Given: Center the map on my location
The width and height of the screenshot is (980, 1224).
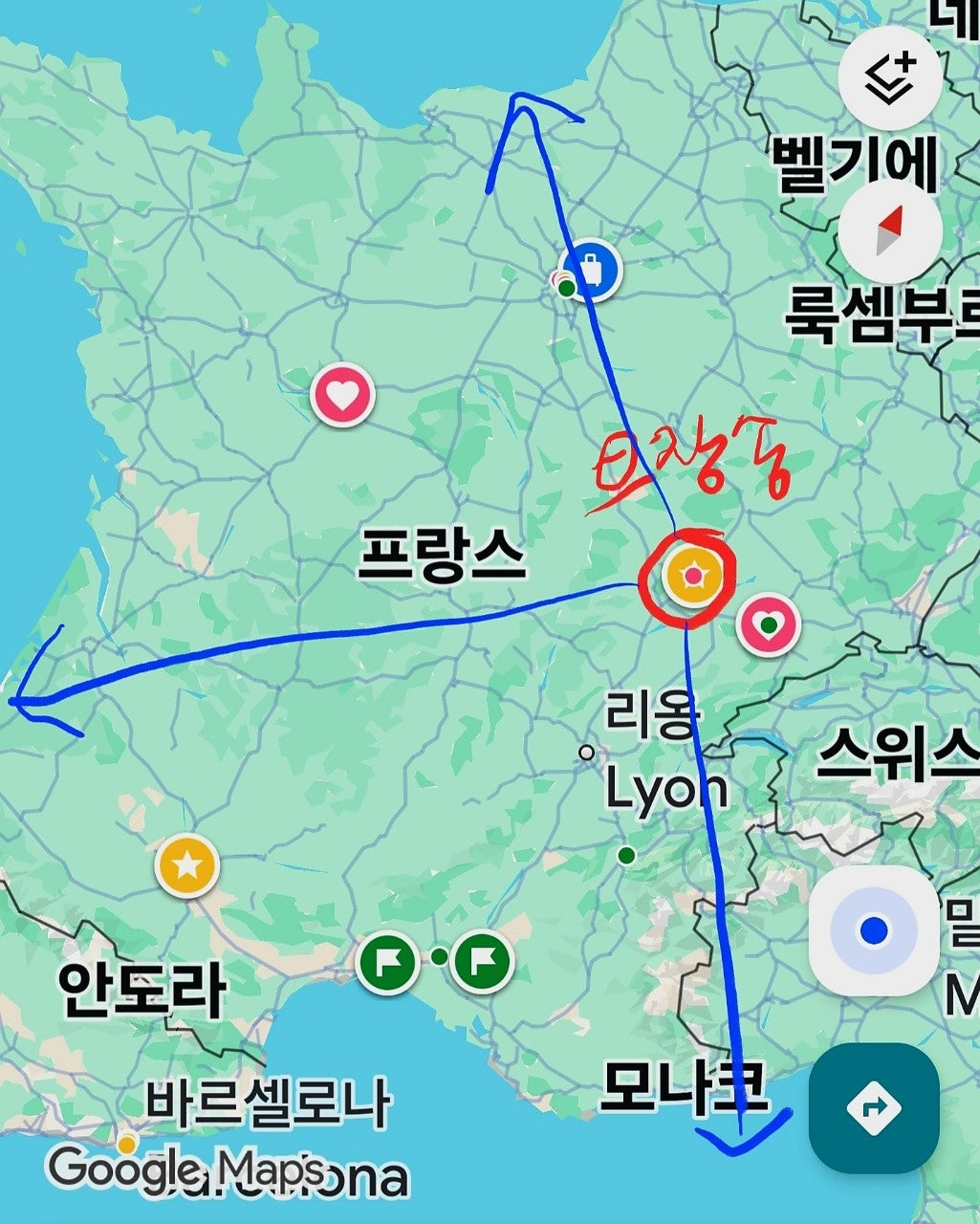Looking at the screenshot, I should click(873, 930).
